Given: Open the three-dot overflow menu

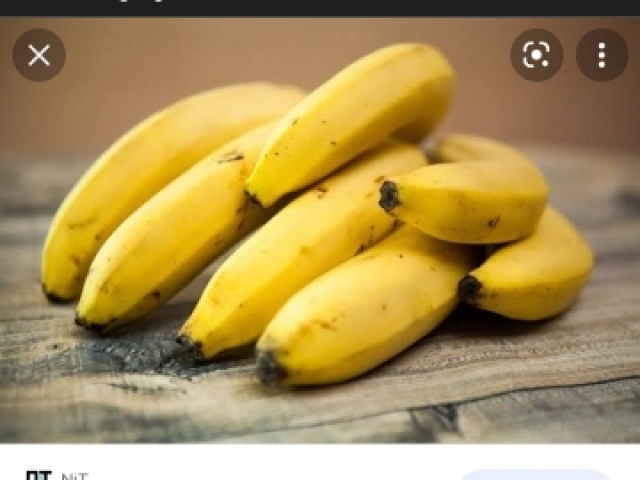Looking at the screenshot, I should [601, 55].
